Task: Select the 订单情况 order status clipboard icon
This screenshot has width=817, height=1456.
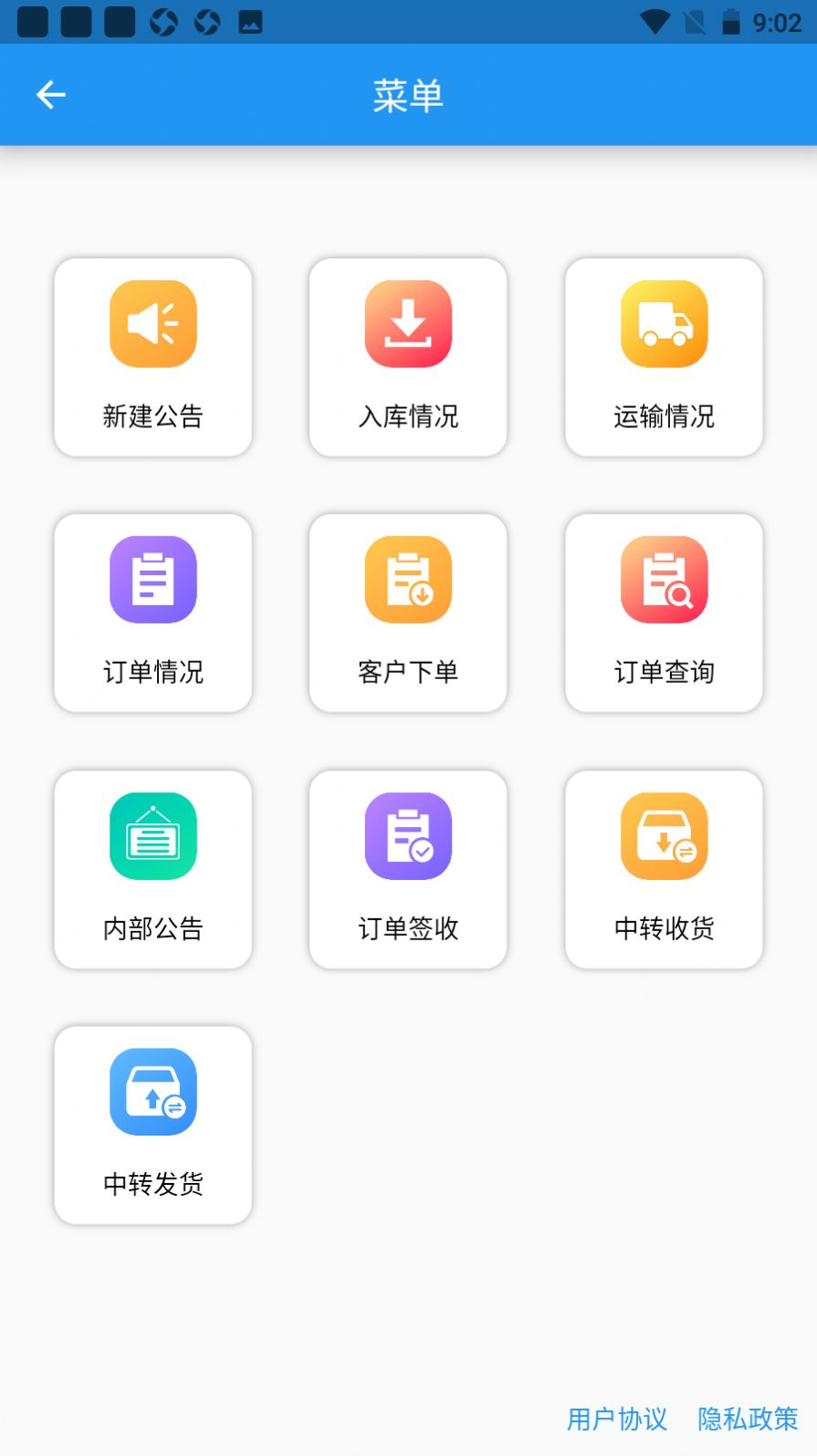Action: point(152,580)
